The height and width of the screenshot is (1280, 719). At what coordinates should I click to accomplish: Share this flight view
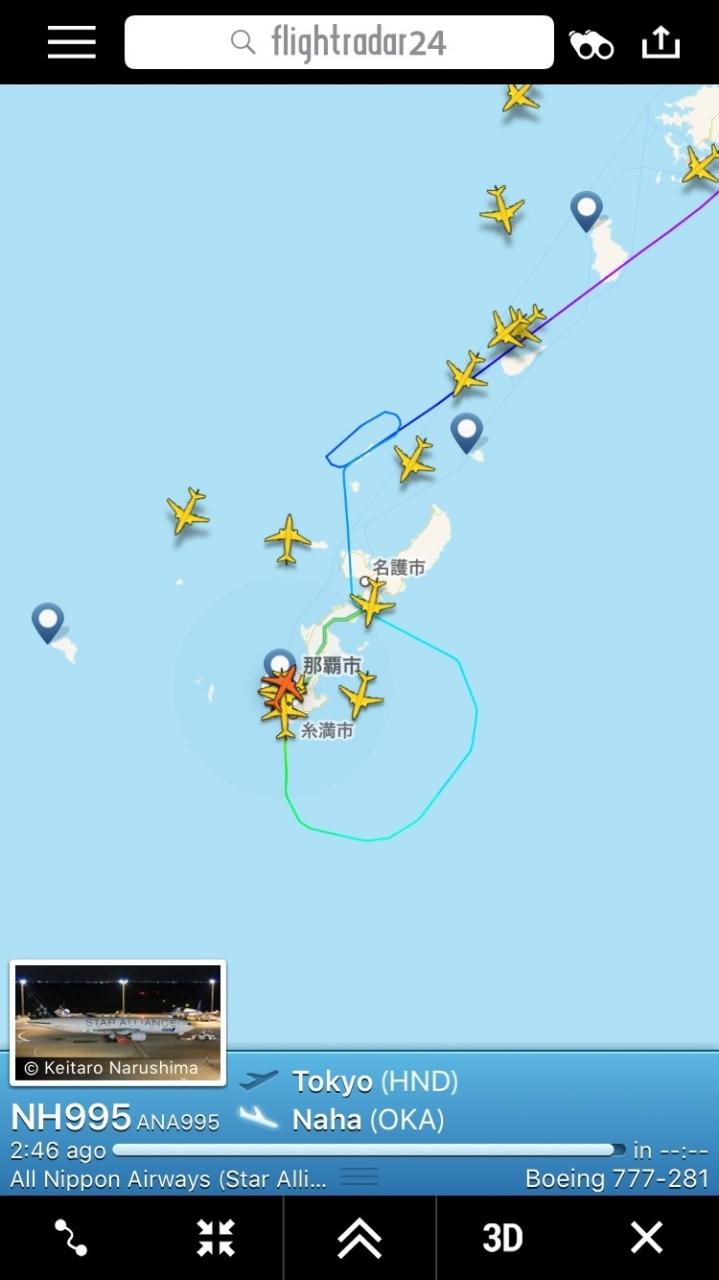660,42
